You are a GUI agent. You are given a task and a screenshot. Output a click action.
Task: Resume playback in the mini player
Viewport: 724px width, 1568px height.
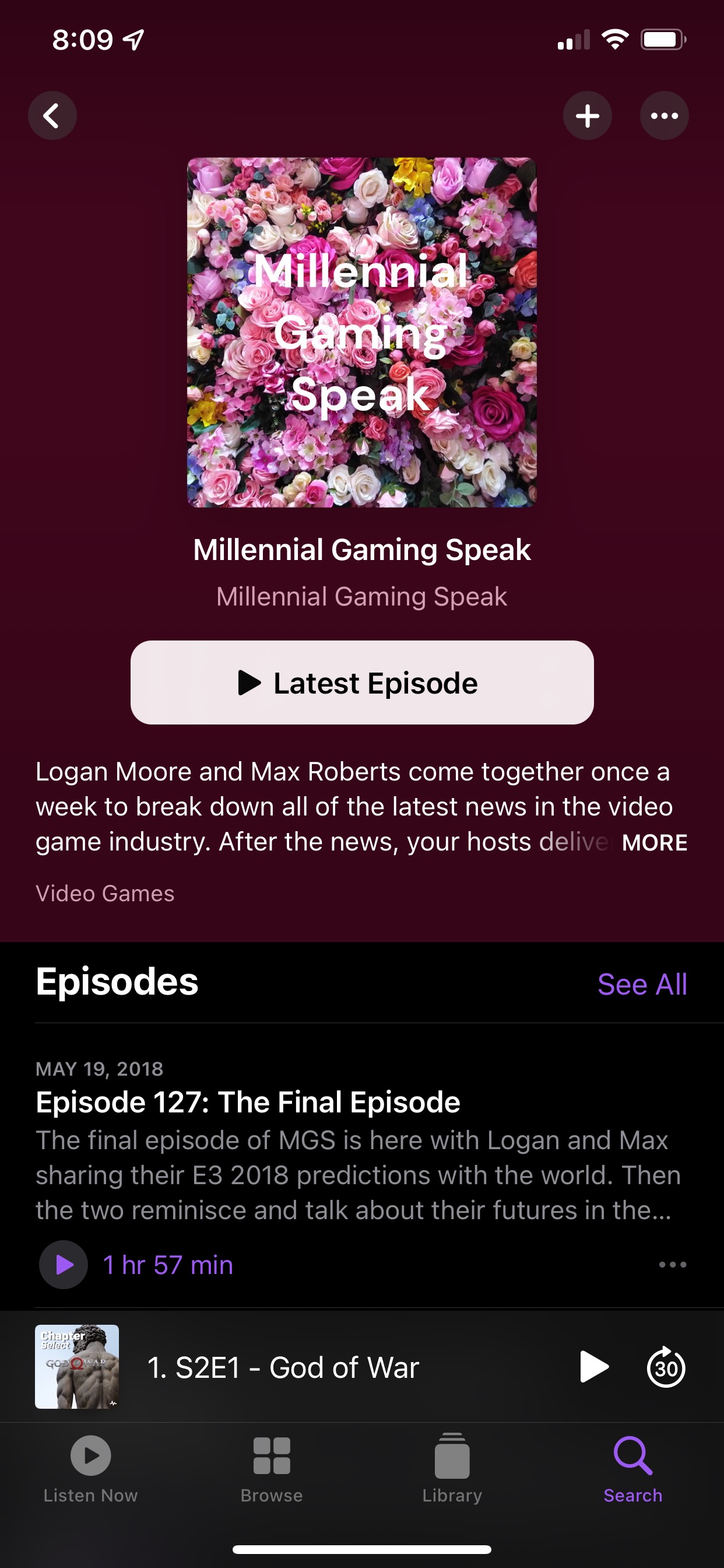[593, 1367]
